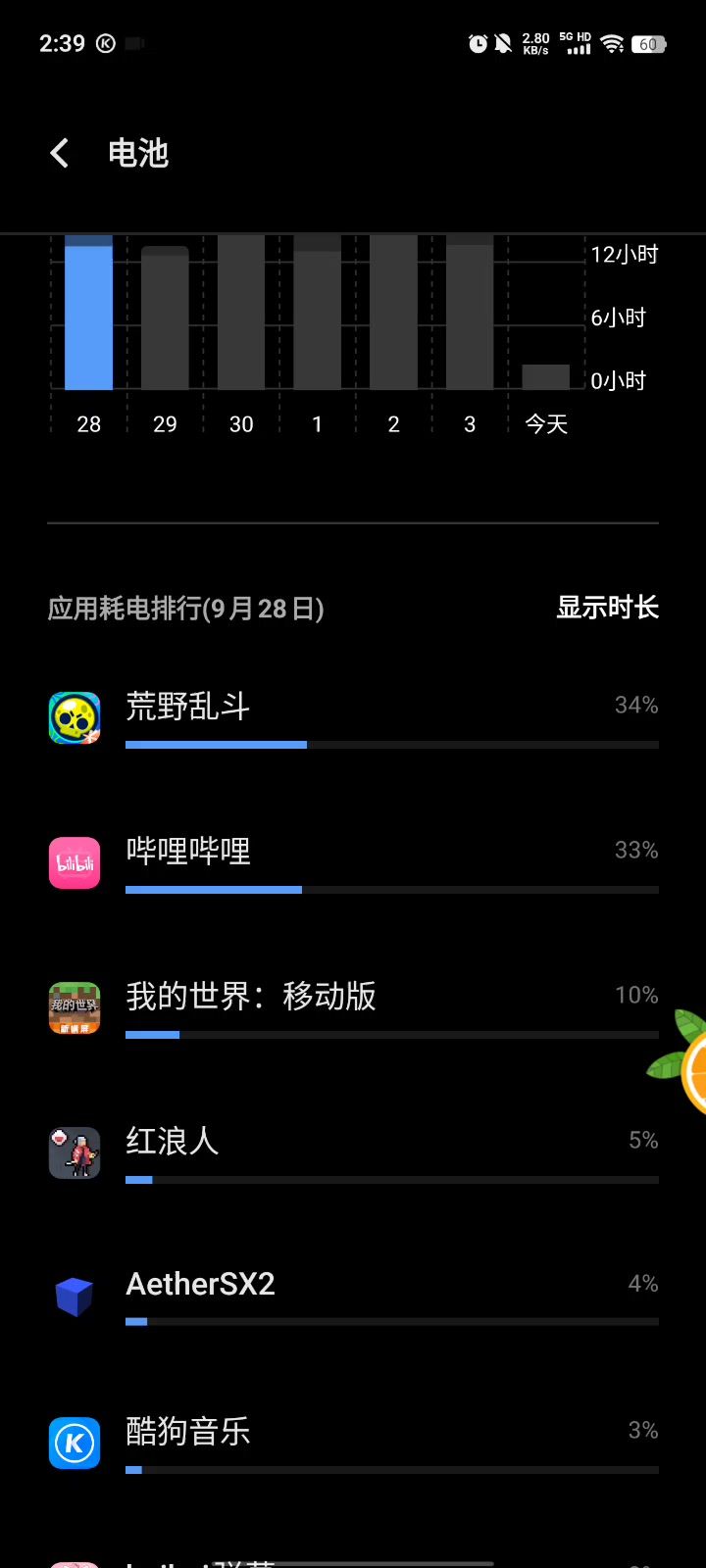706x1568 pixels.
Task: Select the bar for day 30
Action: pos(241,314)
